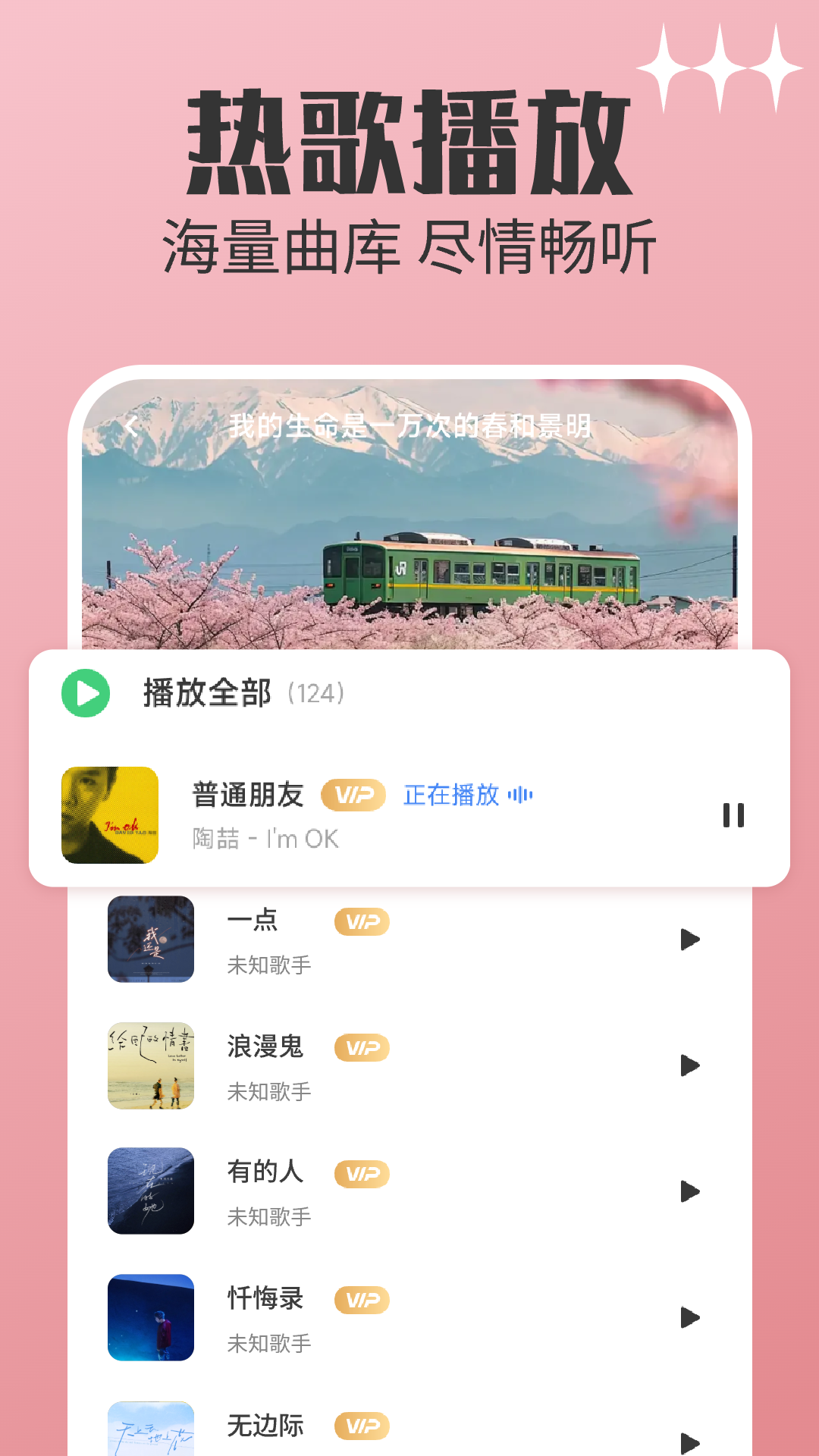The width and height of the screenshot is (819, 1456).
Task: Click the audio wave icon beside 正在播放
Action: [x=522, y=795]
